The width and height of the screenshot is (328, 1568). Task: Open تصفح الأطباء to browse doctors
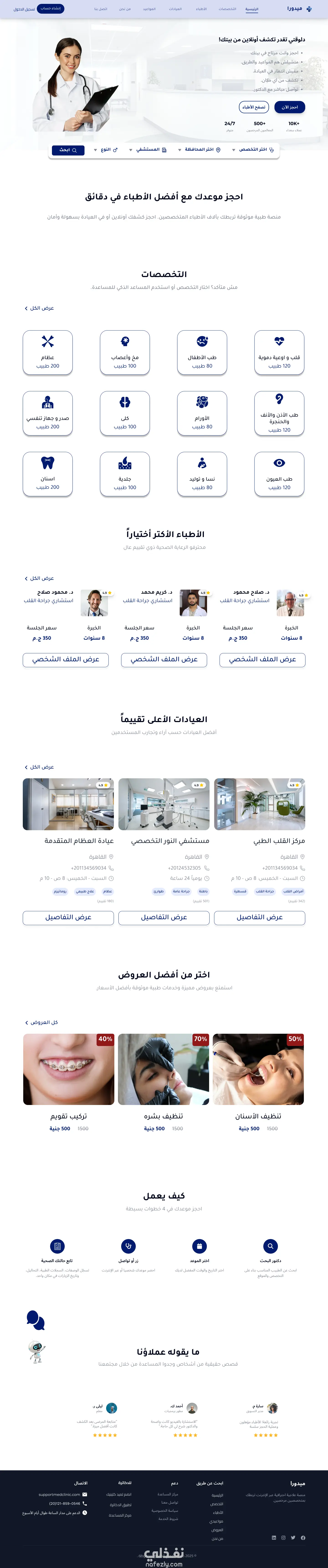254,107
